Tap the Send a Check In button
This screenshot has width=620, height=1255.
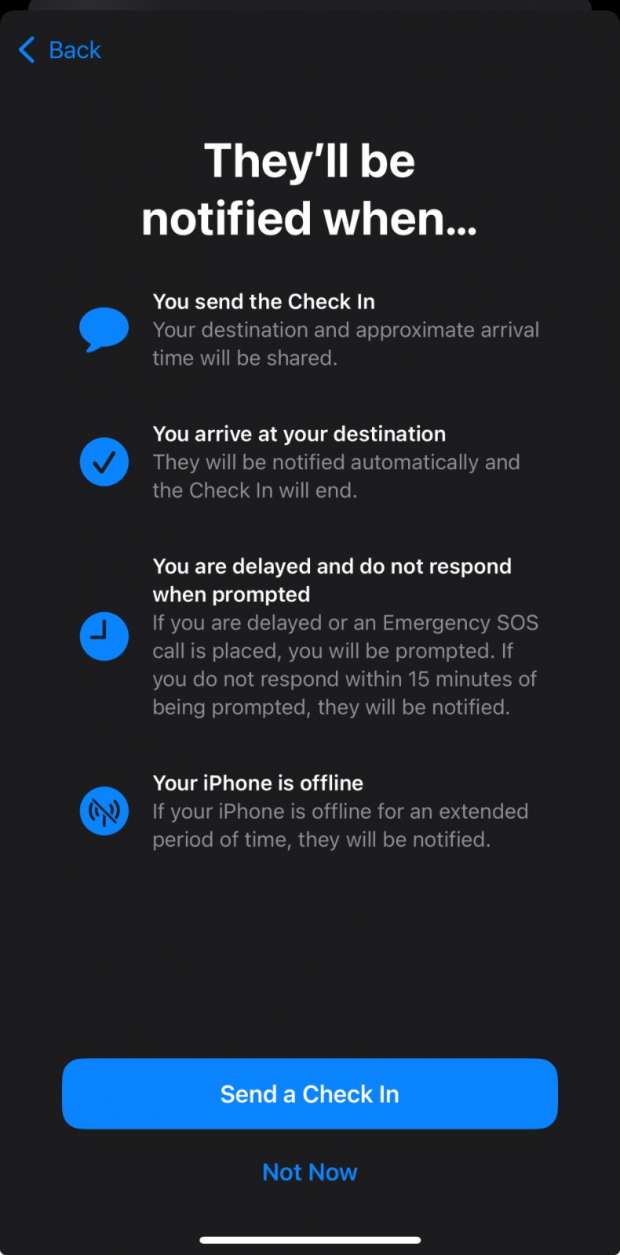(310, 1094)
